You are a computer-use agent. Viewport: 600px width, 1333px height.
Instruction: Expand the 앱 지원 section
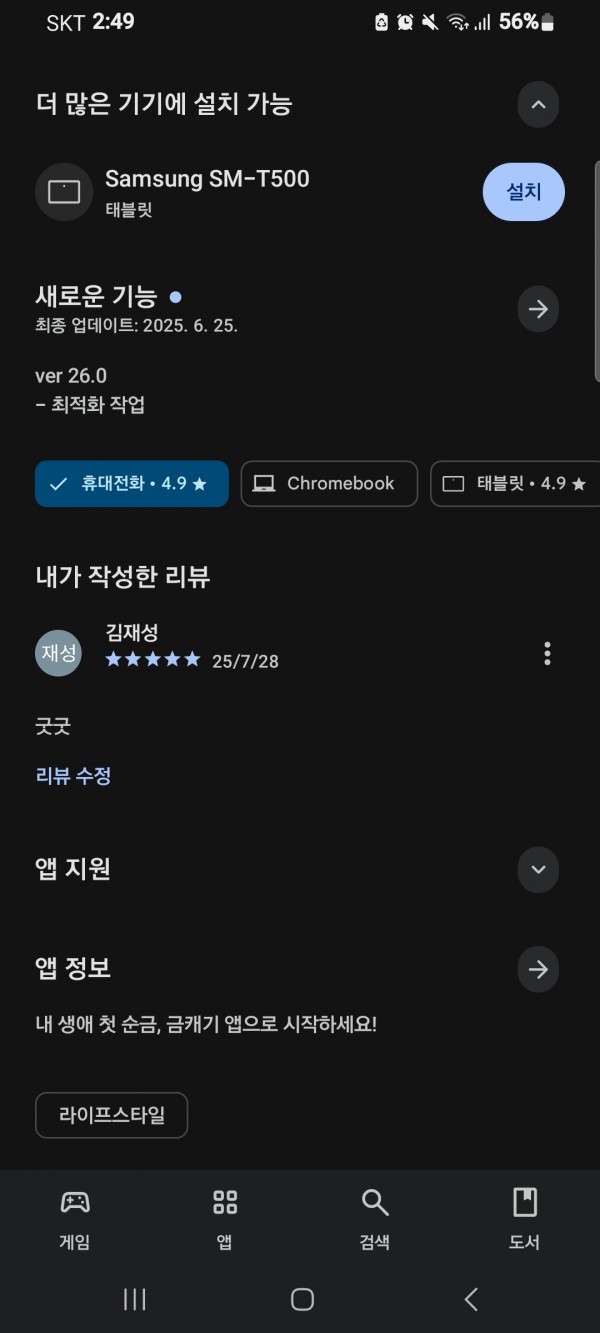point(538,869)
